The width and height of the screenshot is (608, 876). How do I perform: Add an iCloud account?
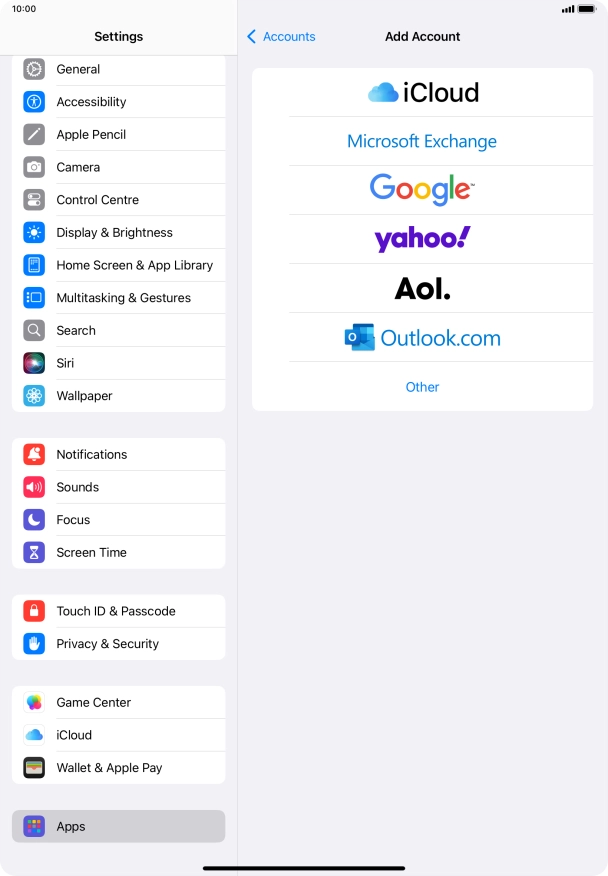pos(422,93)
